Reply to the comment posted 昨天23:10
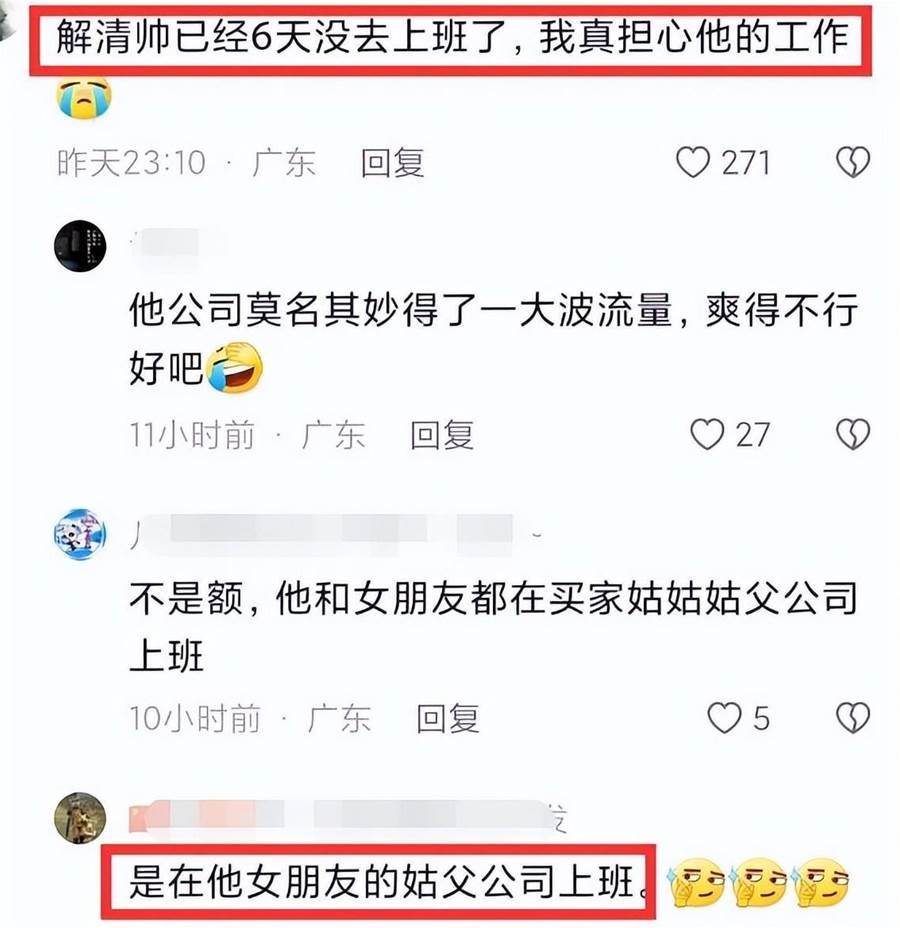 [393, 162]
